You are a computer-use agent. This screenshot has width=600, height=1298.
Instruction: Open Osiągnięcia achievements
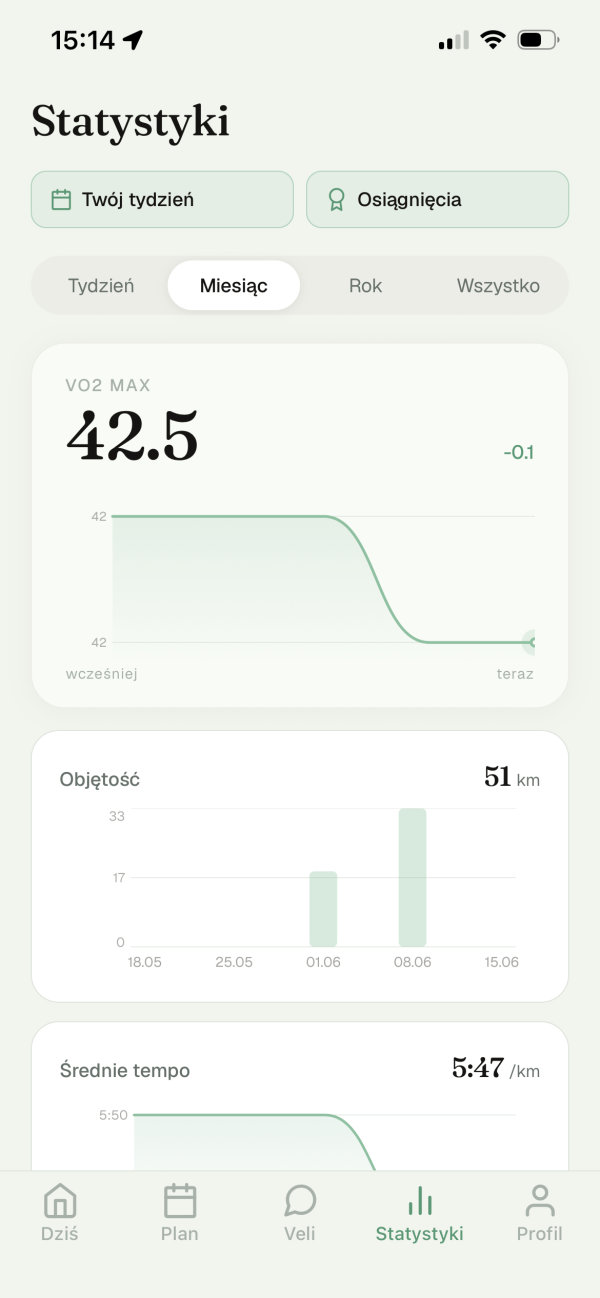click(437, 199)
